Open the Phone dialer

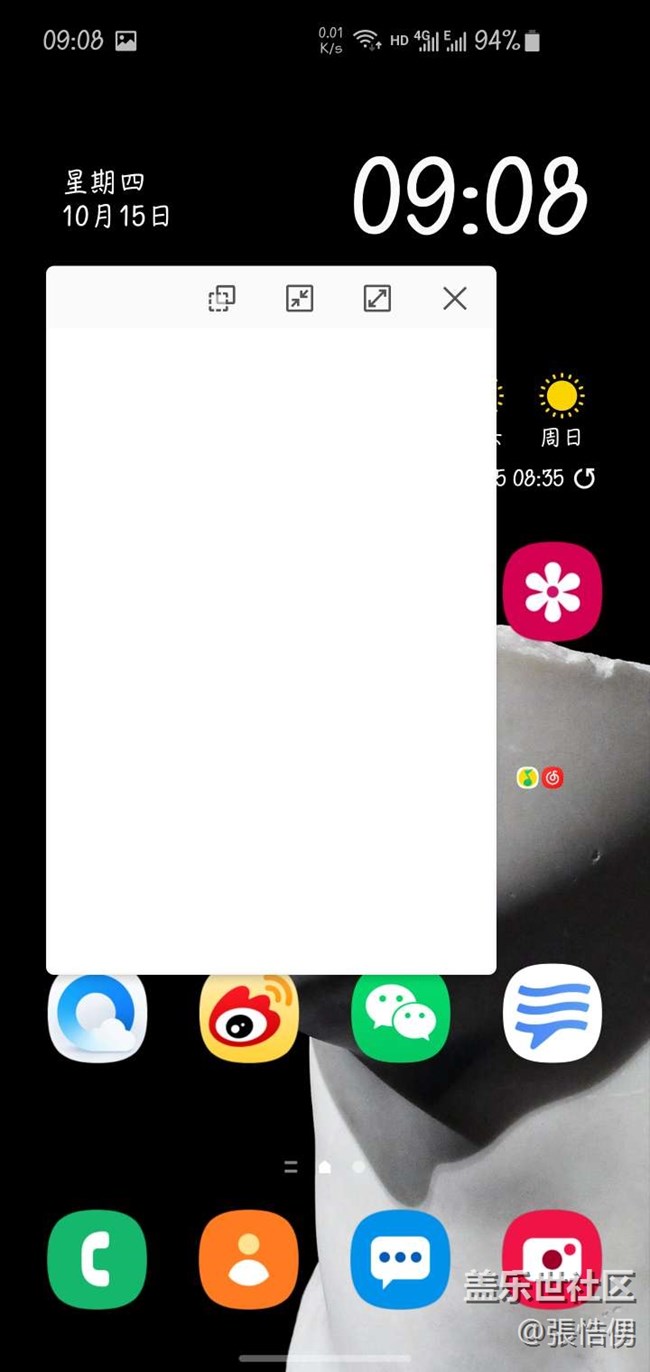[x=97, y=1259]
